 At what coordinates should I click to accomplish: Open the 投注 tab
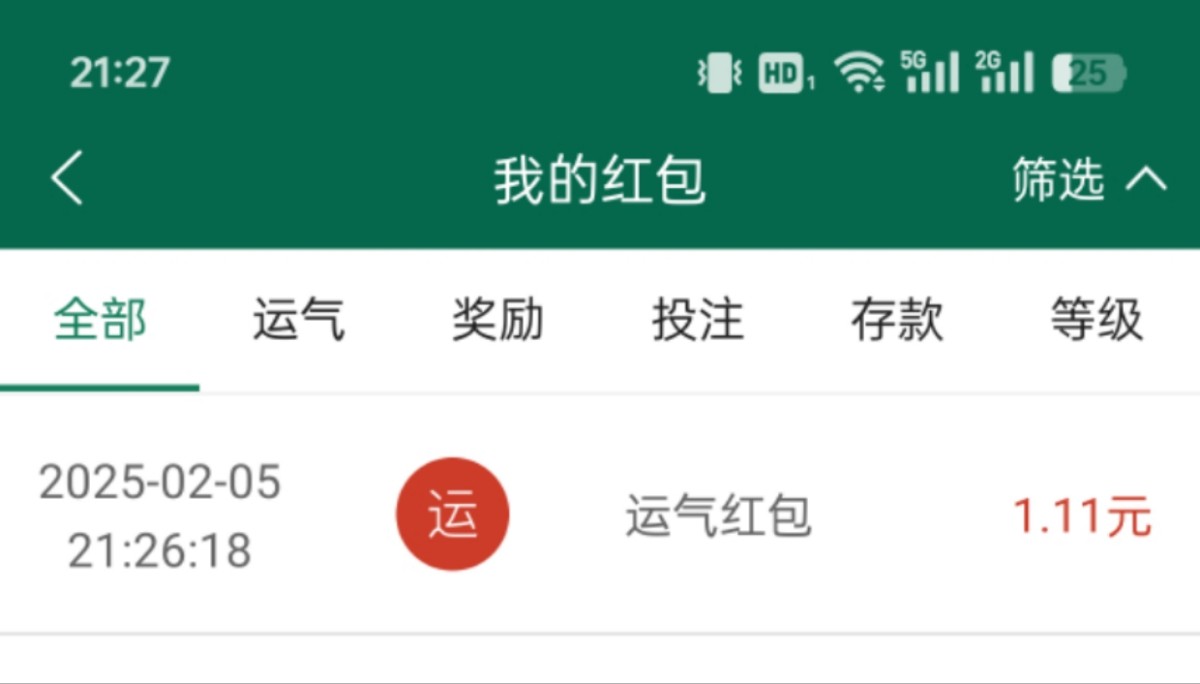pos(698,320)
